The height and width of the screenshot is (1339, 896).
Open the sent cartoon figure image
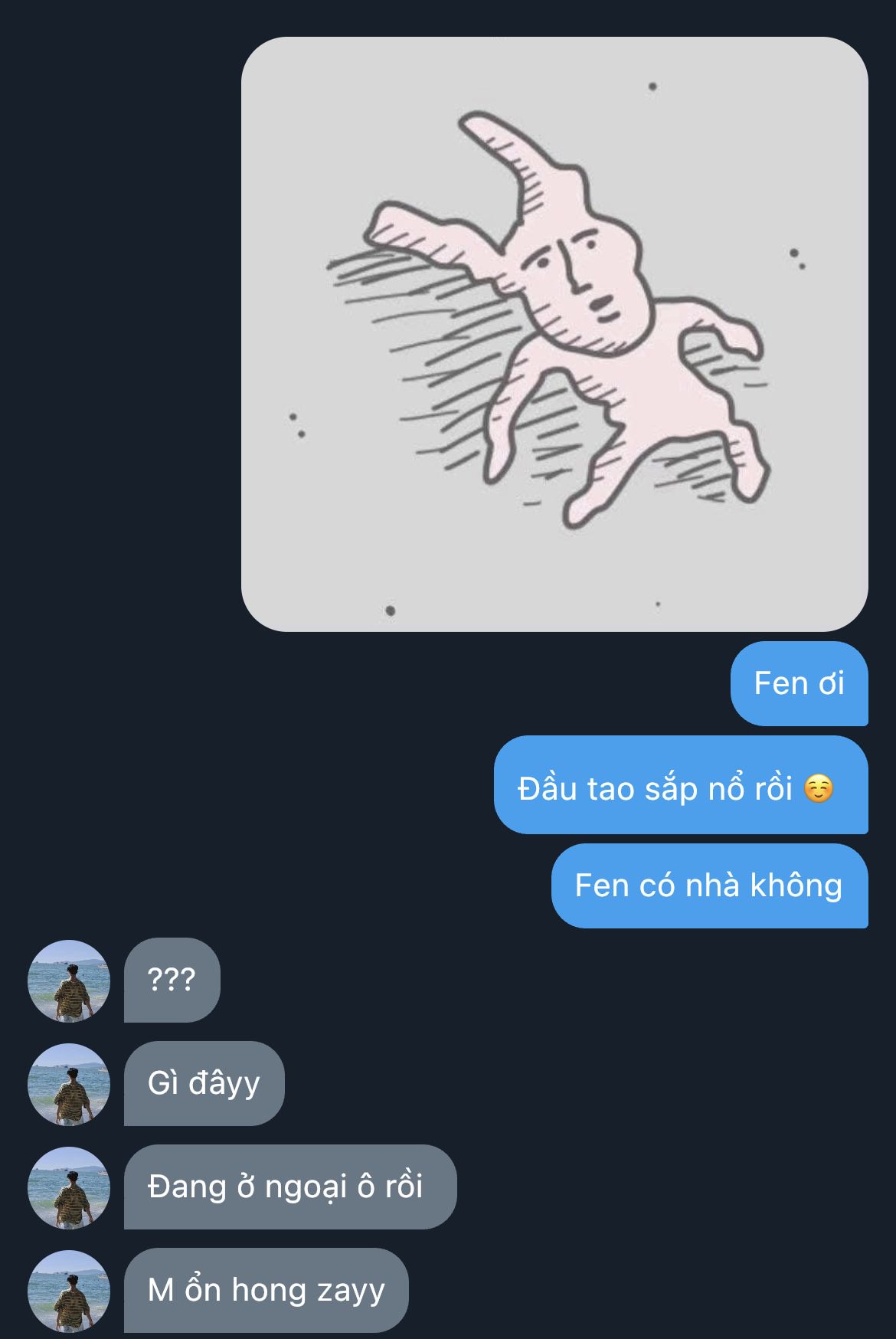coord(554,334)
